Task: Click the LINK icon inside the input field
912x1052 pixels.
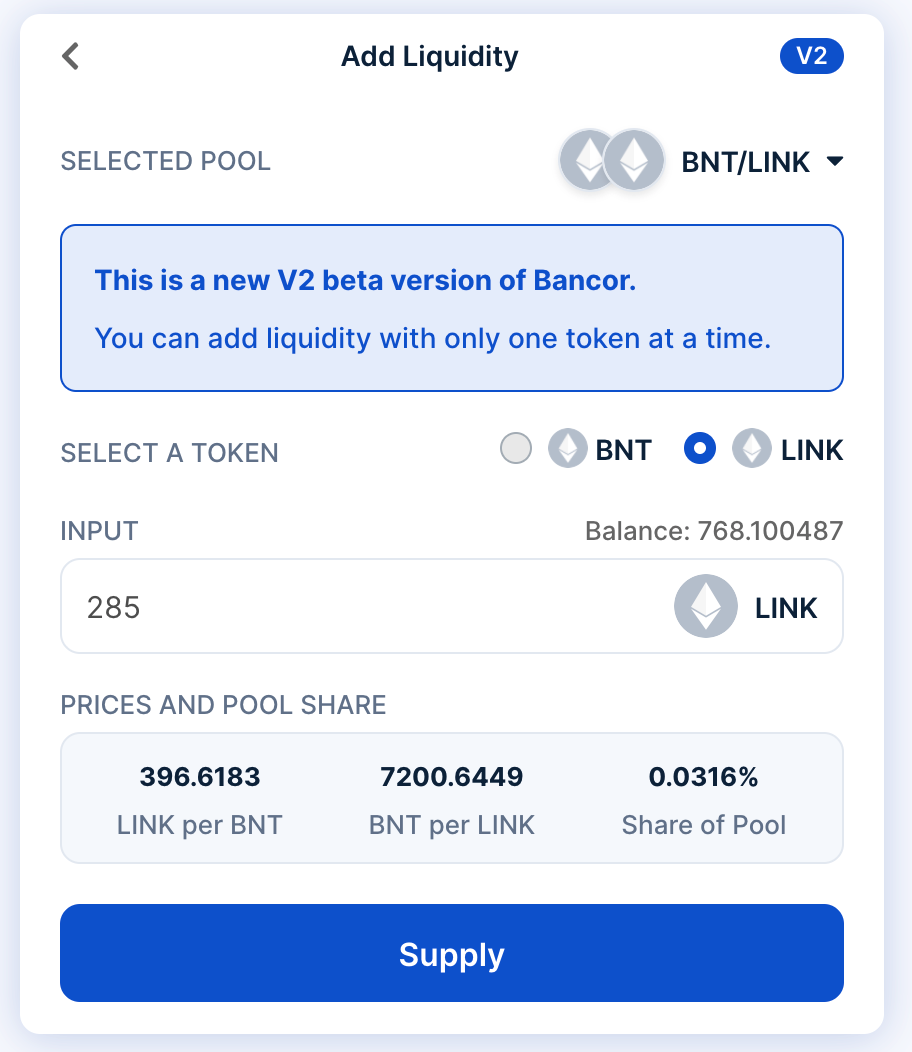Action: tap(705, 606)
